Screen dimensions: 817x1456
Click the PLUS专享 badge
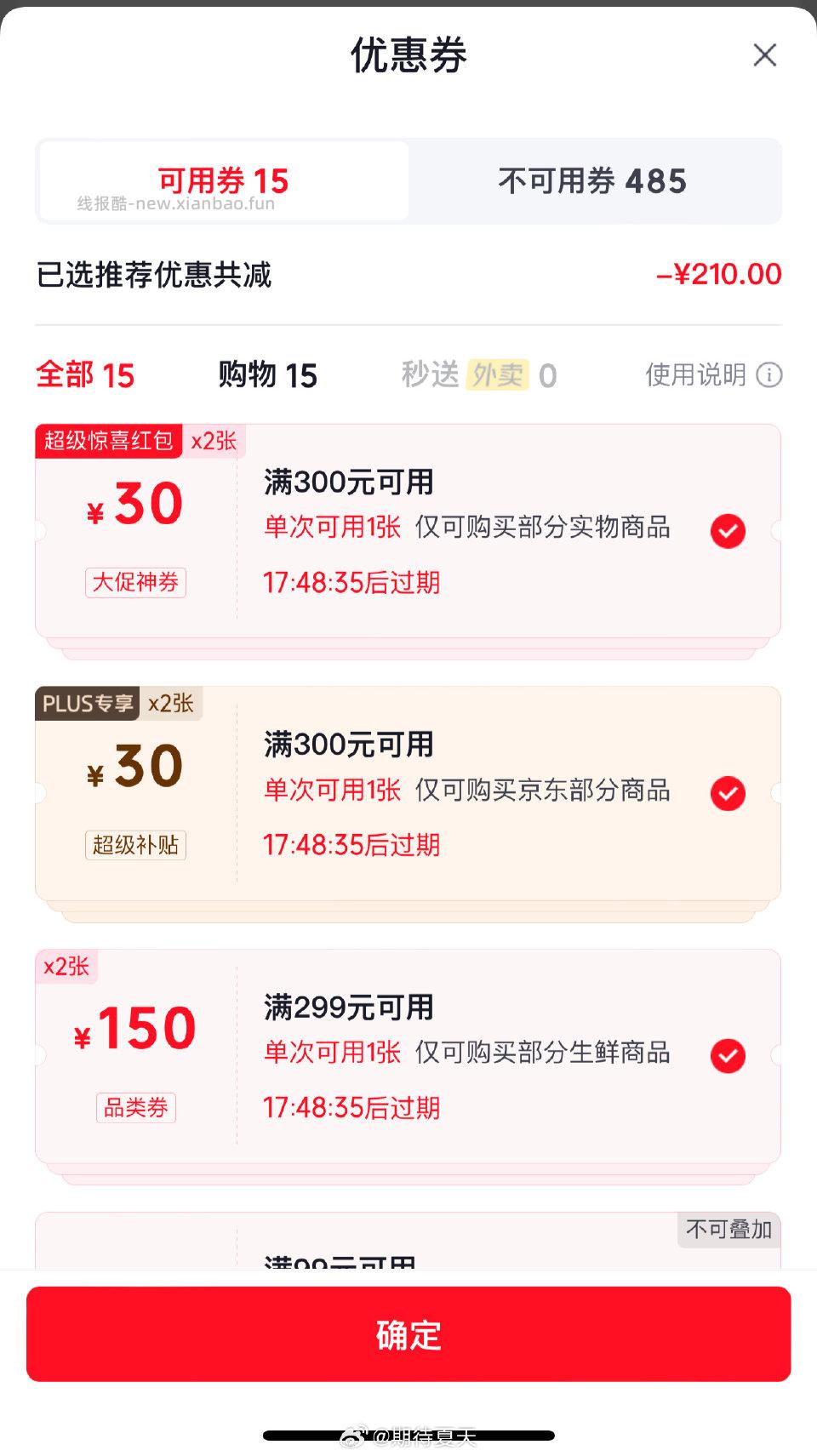pyautogui.click(x=88, y=703)
